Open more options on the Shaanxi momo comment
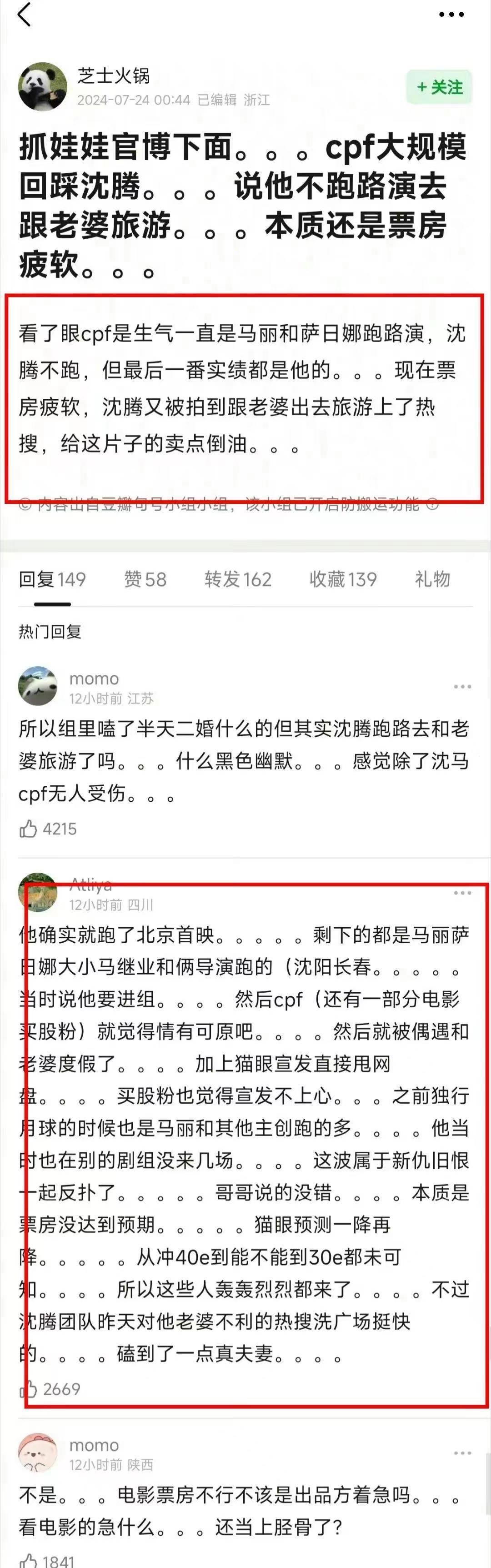 pyautogui.click(x=462, y=1453)
